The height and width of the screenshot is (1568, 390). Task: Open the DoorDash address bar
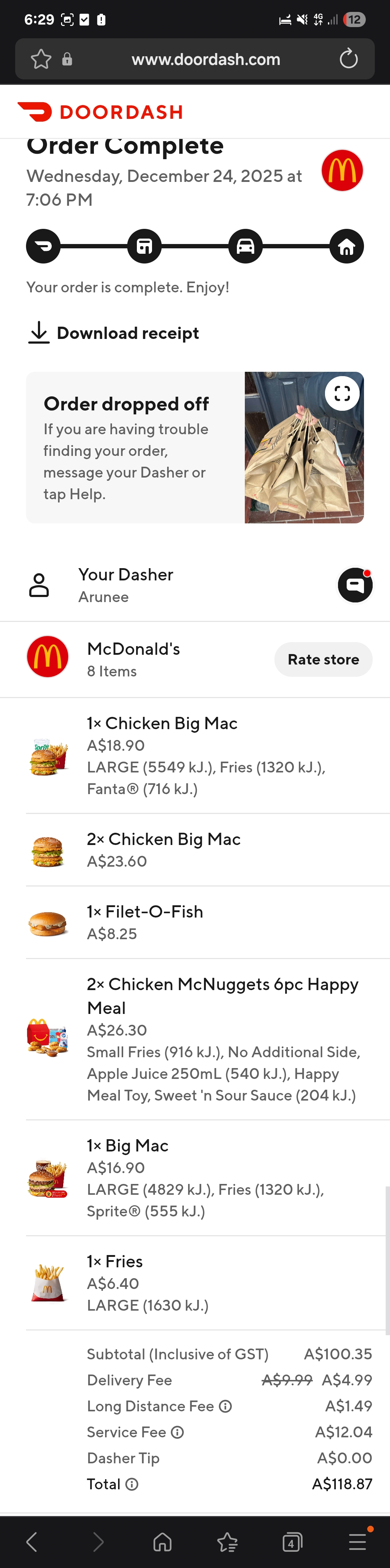click(205, 59)
